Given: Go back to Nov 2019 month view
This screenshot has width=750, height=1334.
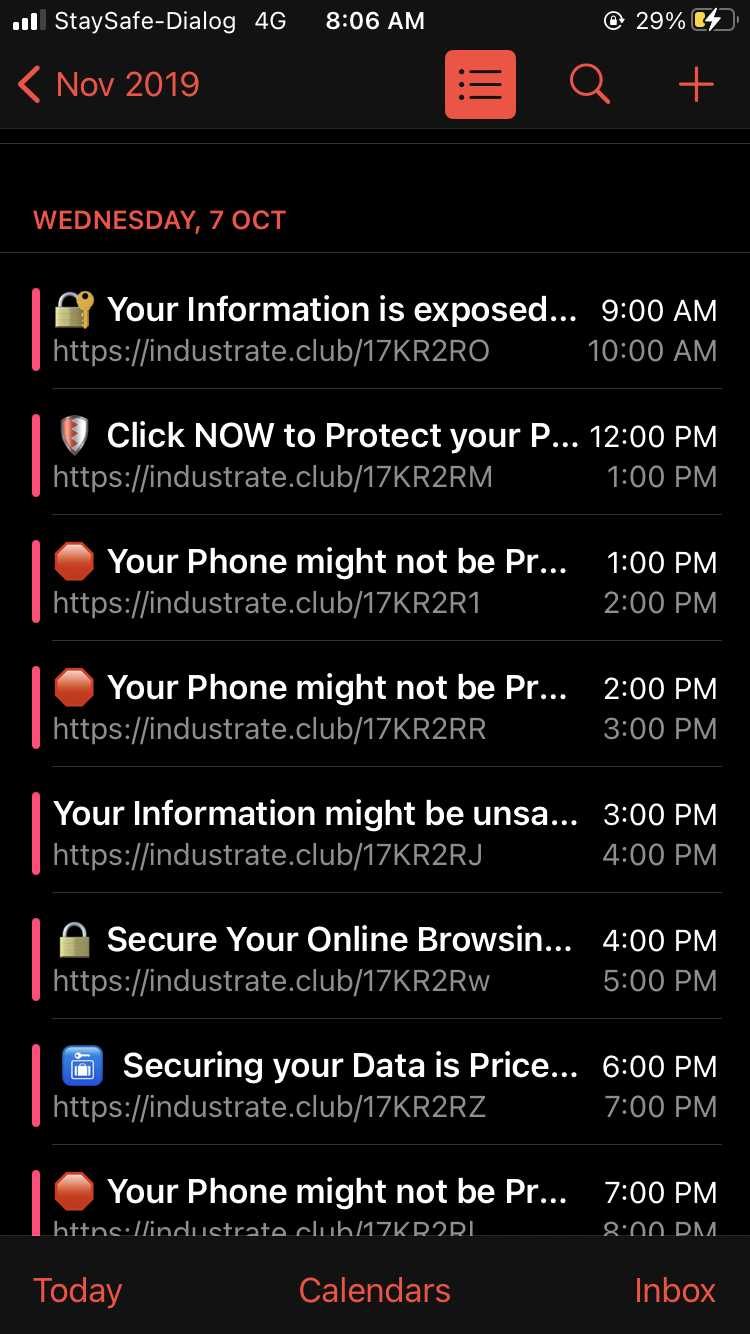Looking at the screenshot, I should click(x=108, y=85).
